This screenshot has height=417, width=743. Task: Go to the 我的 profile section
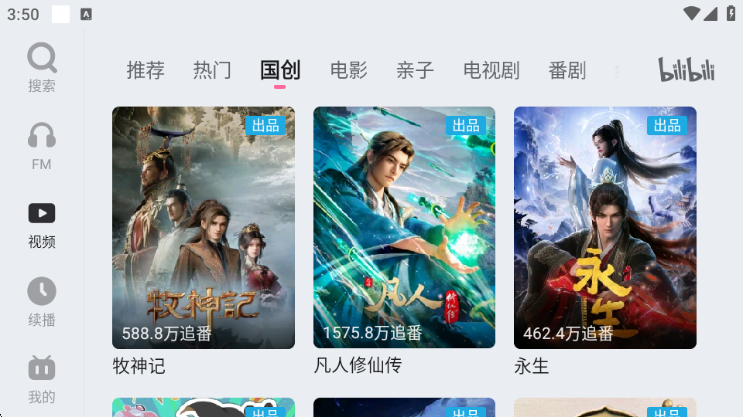pyautogui.click(x=42, y=378)
